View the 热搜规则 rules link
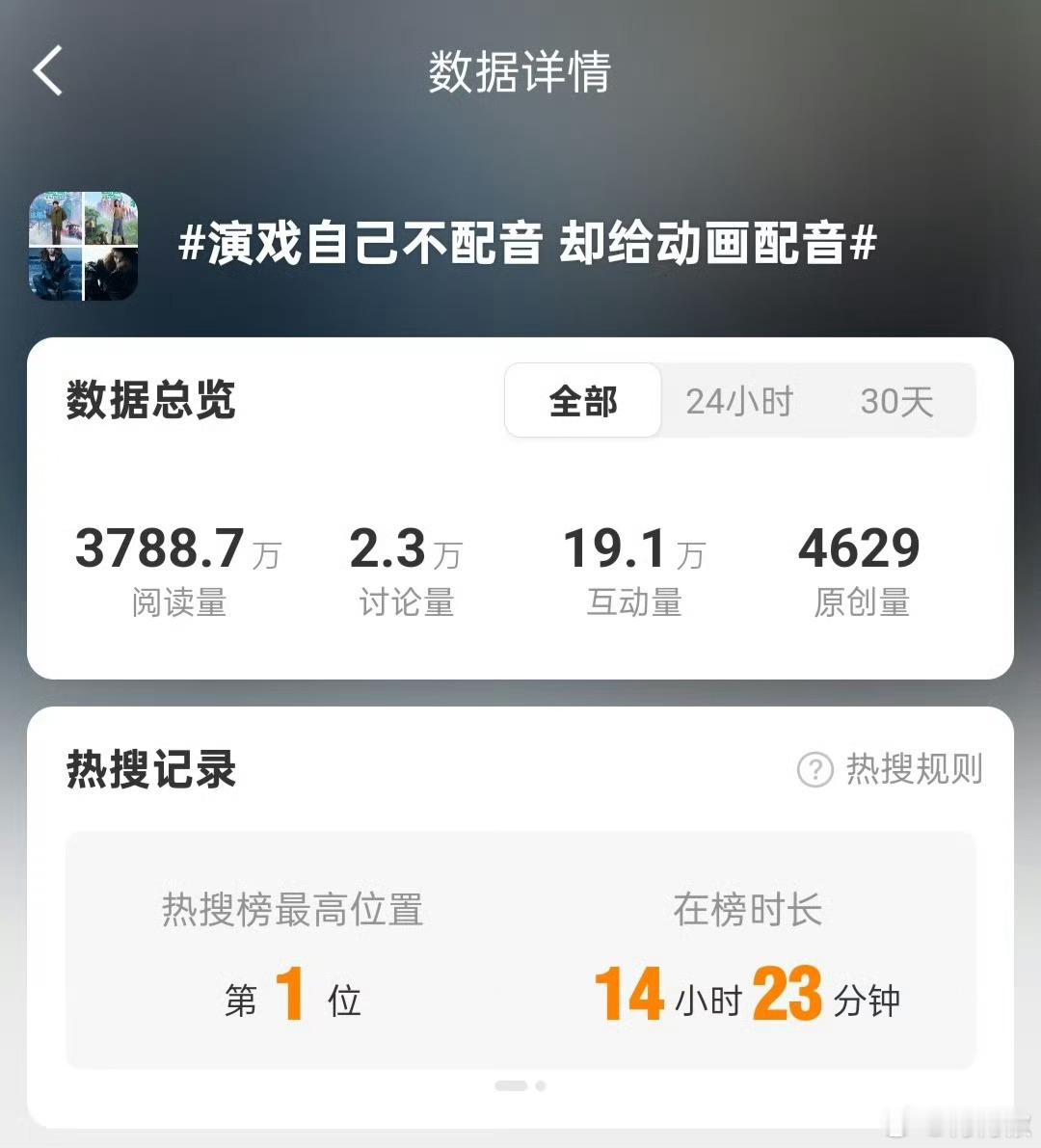1041x1148 pixels. [914, 769]
